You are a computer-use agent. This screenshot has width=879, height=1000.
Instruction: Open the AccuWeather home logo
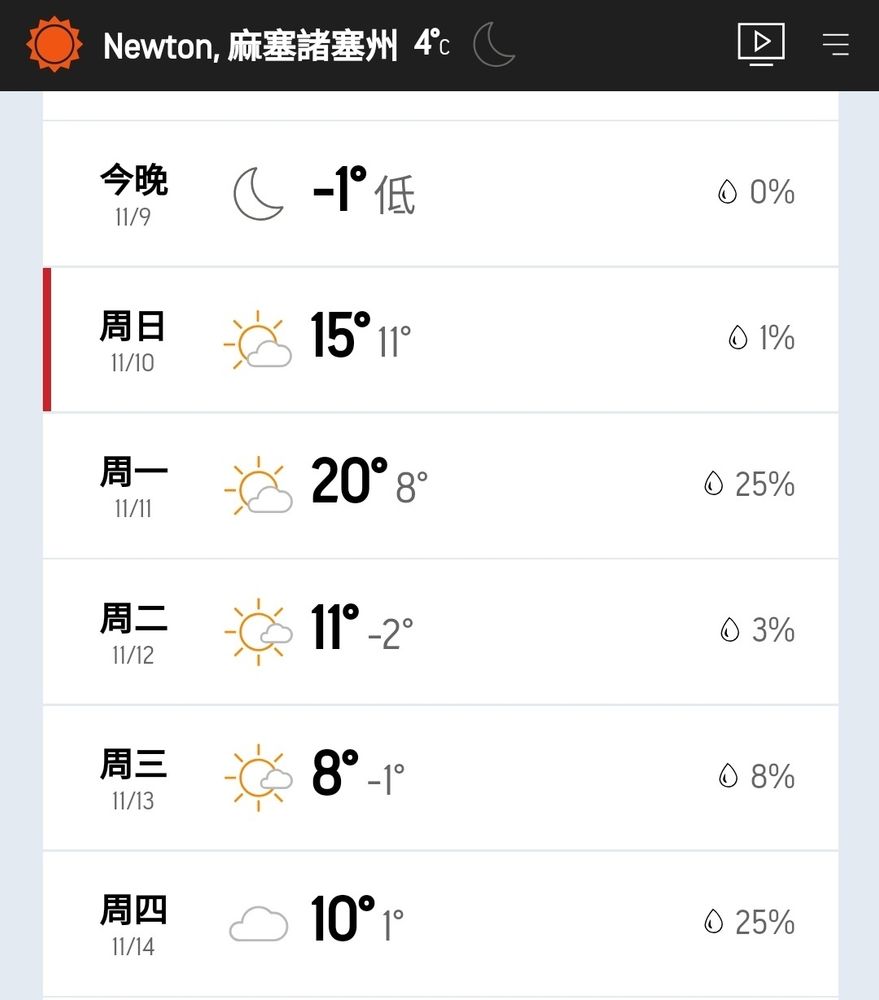point(54,44)
